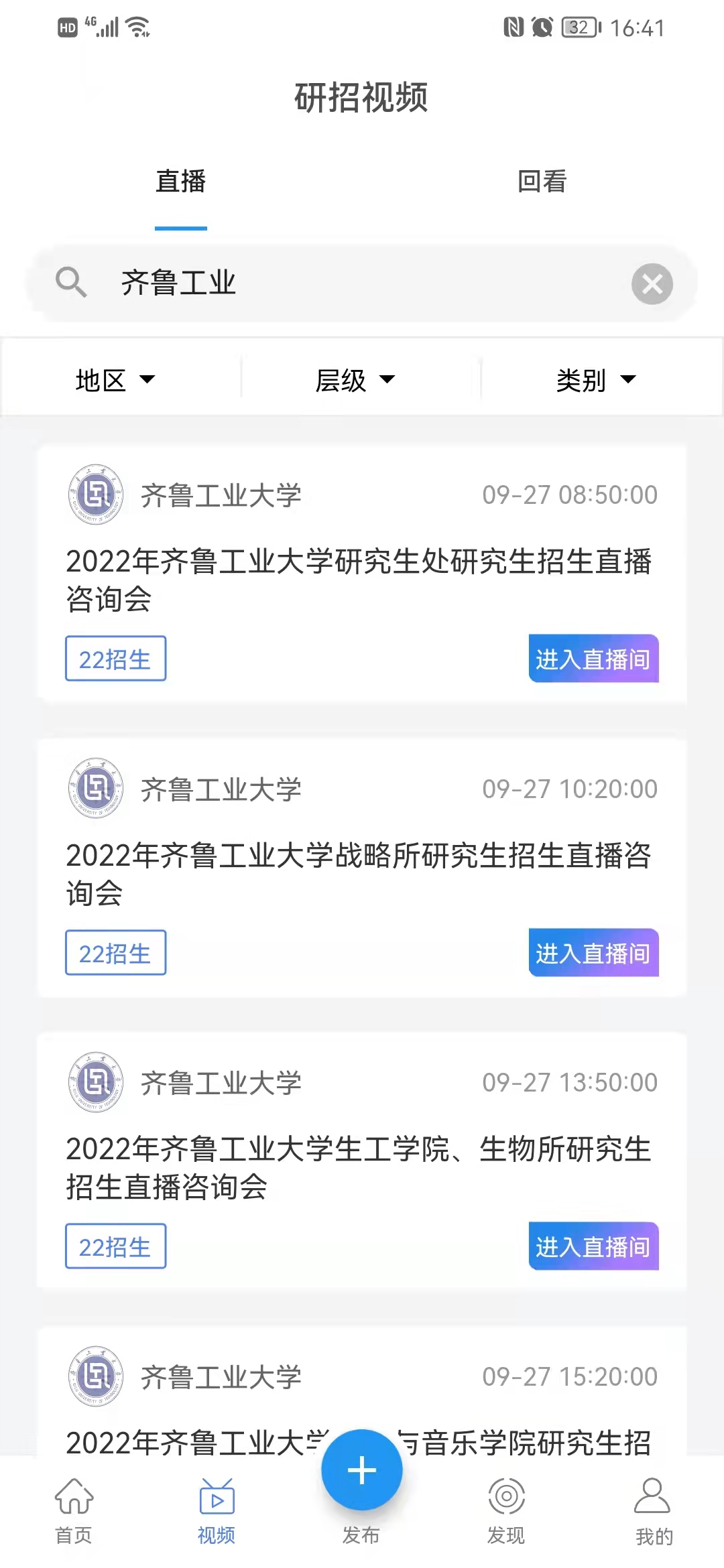Enter live room for 08:50 研究生处 session

click(593, 659)
